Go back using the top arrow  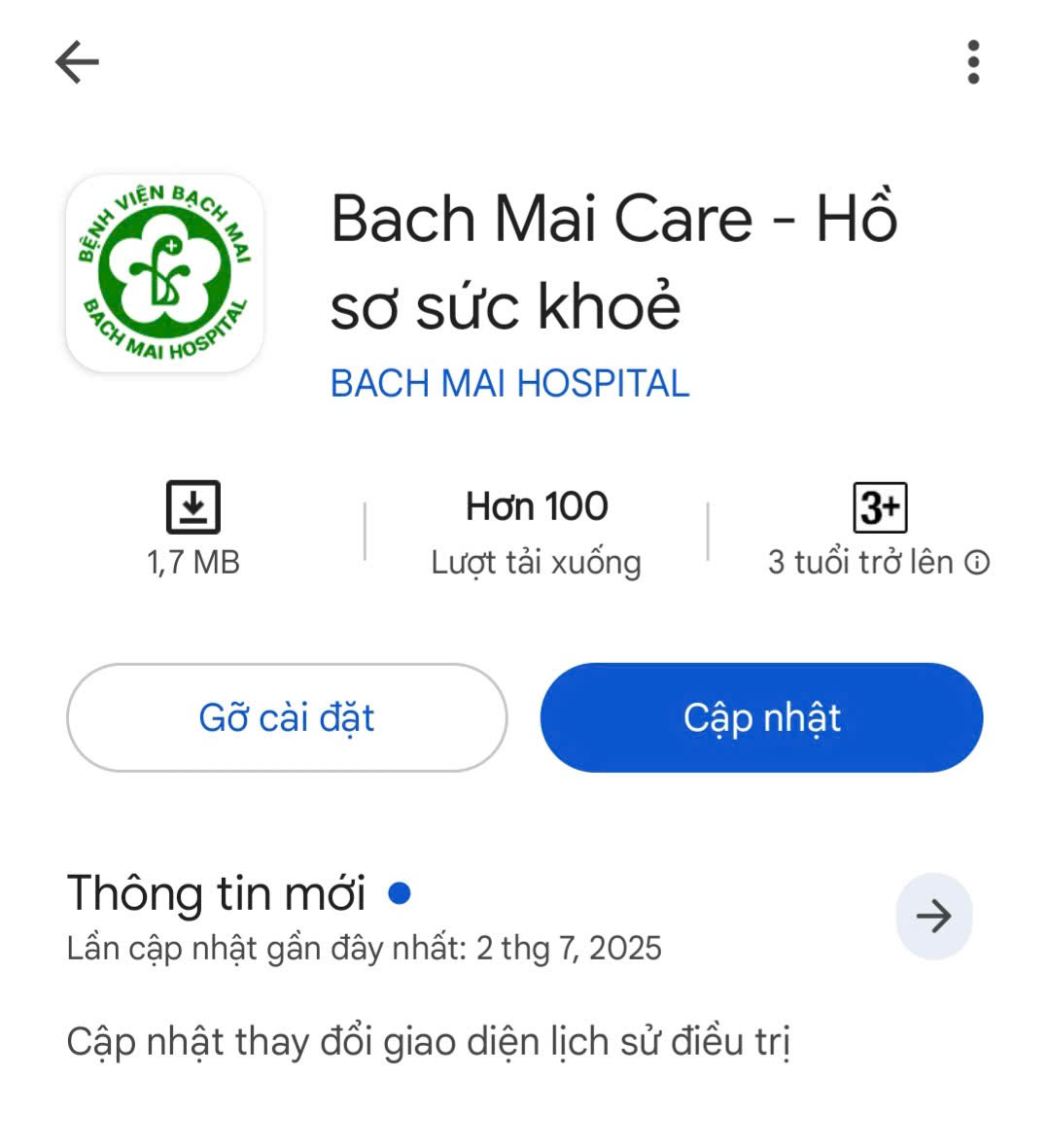[x=77, y=63]
